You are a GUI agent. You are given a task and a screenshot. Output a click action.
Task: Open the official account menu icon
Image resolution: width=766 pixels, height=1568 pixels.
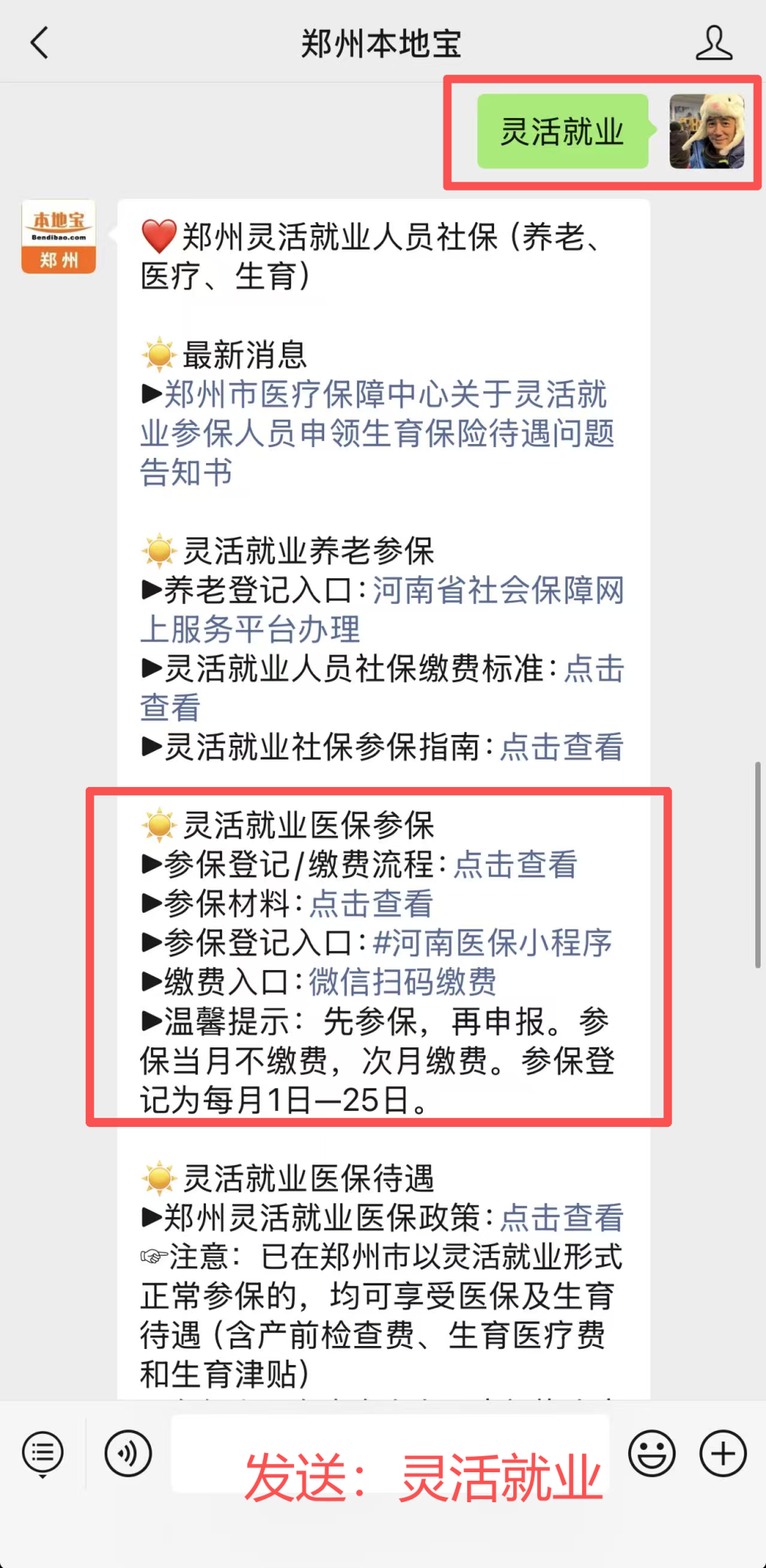click(42, 1452)
